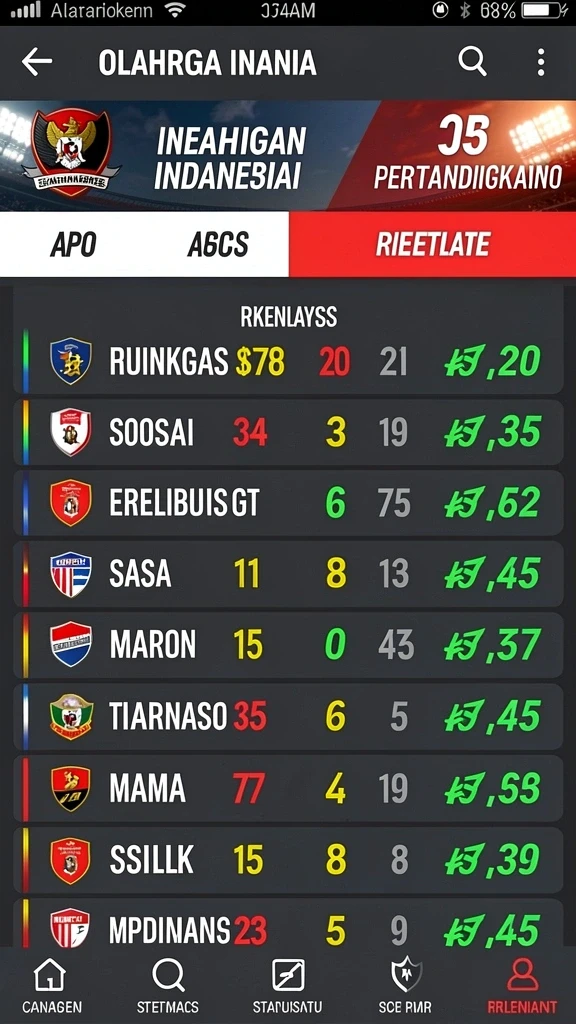Switch to the STETMACS bottom tab
Viewport: 576px width, 1024px height.
168,986
